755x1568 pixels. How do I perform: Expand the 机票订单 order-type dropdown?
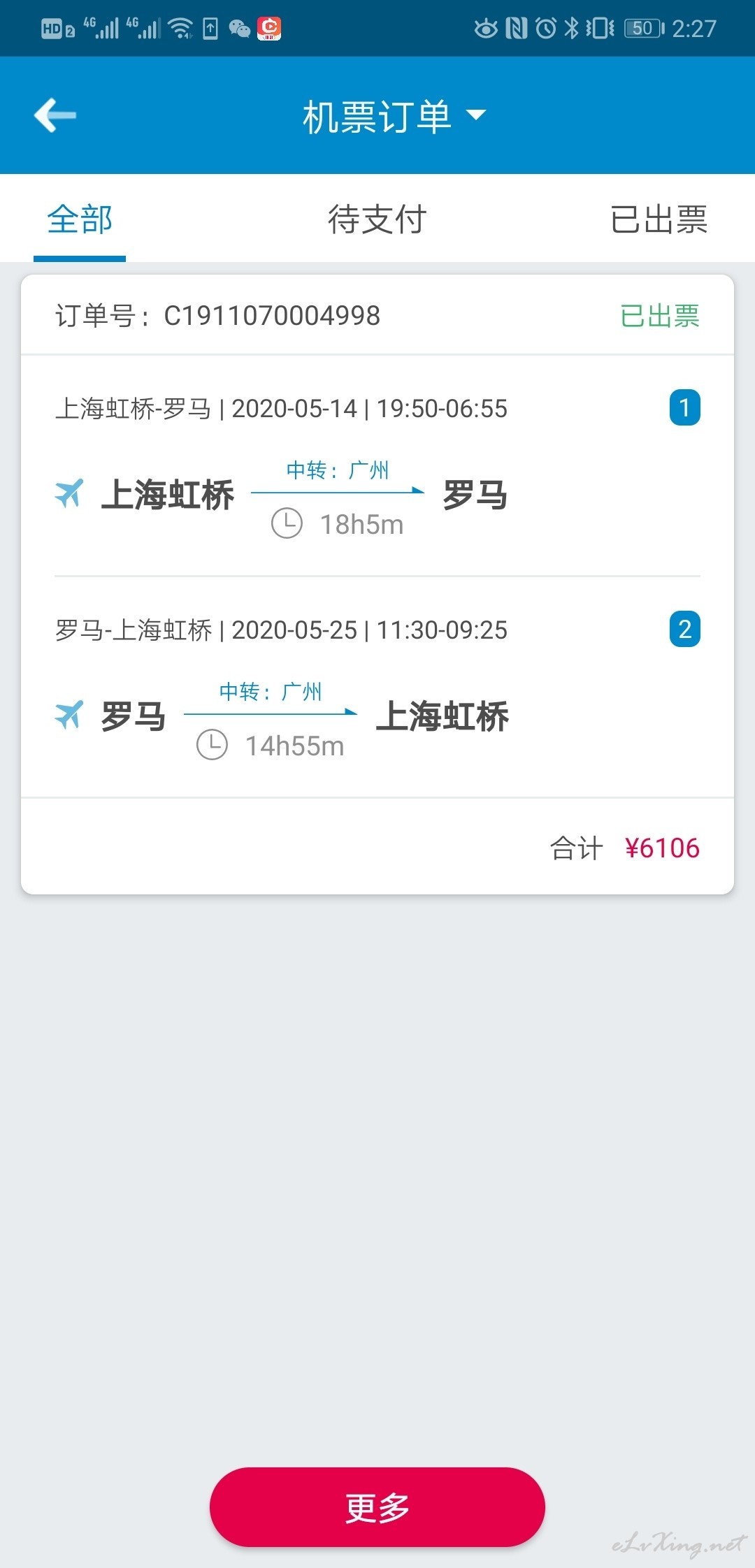tap(394, 116)
